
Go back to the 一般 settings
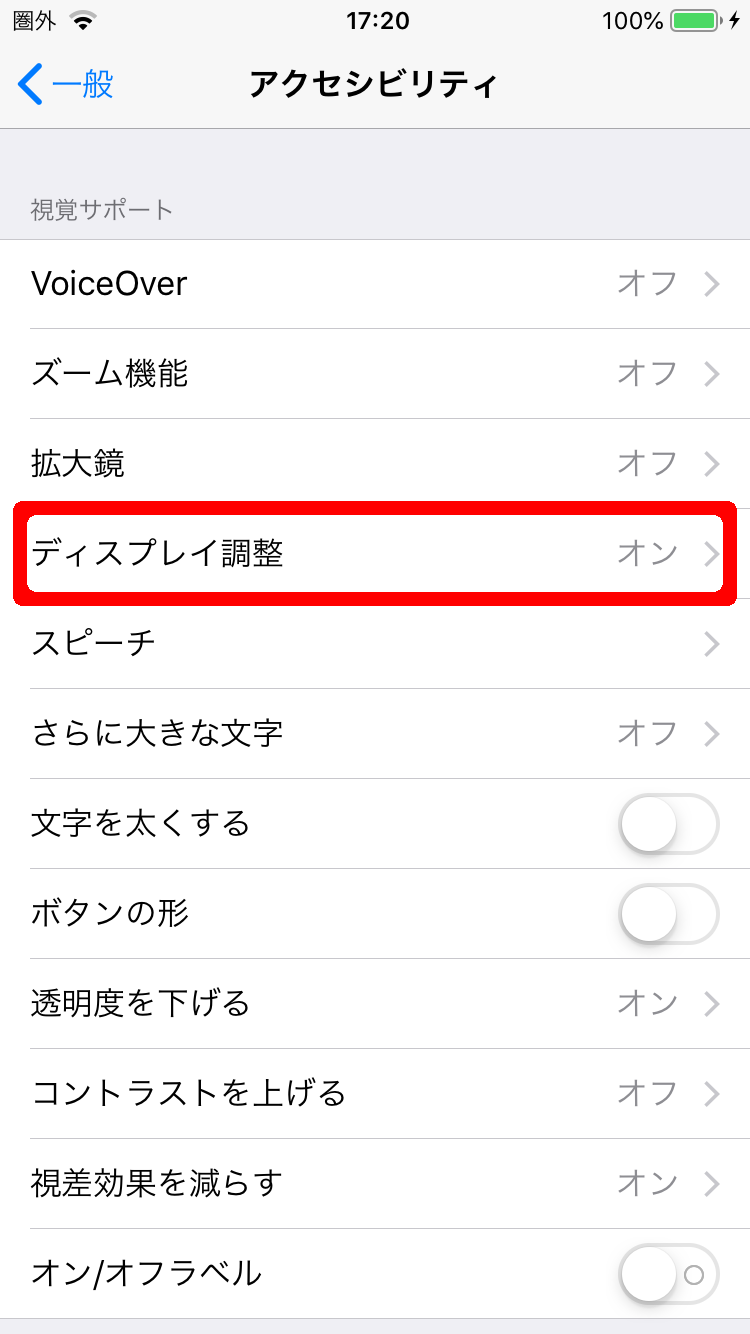[66, 85]
